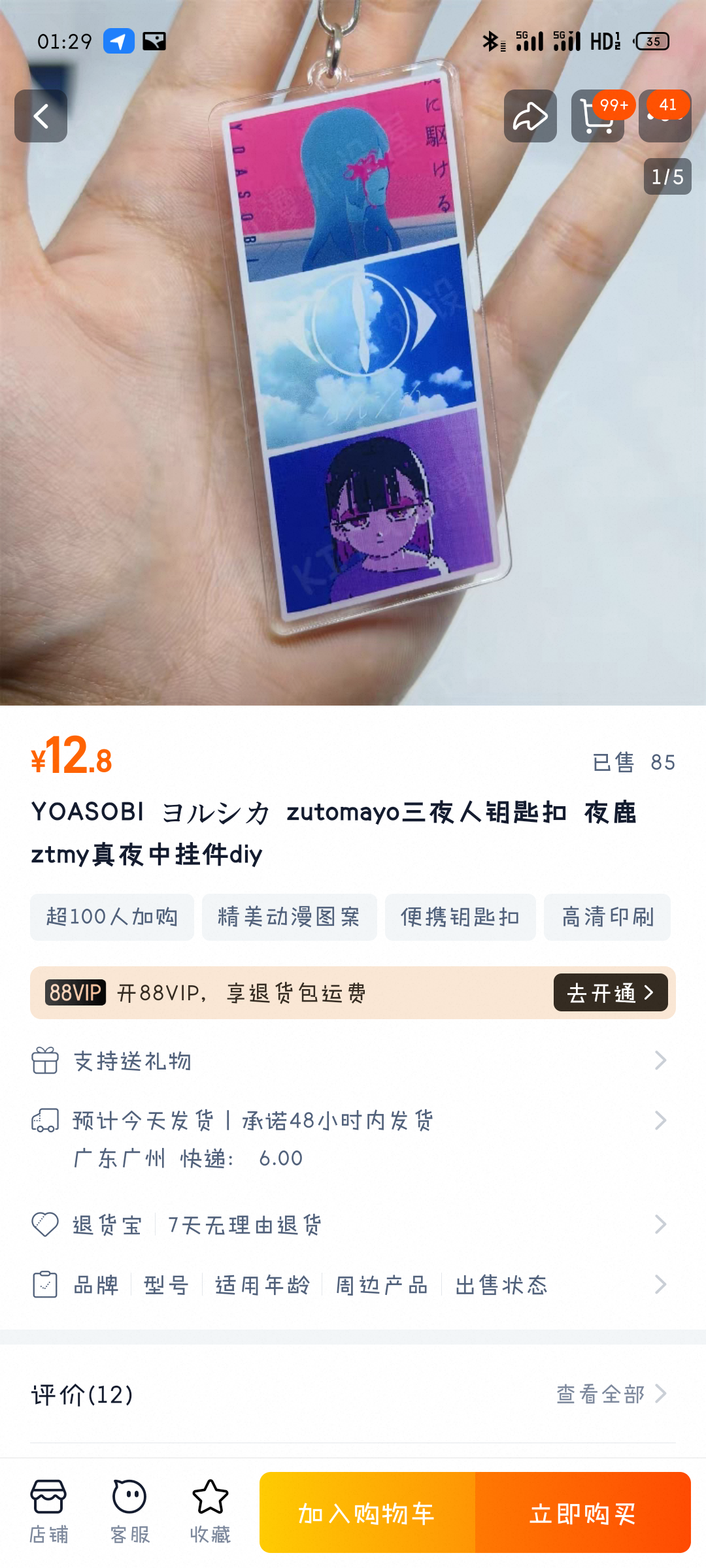Open the more options menu with 41 badge

(665, 118)
